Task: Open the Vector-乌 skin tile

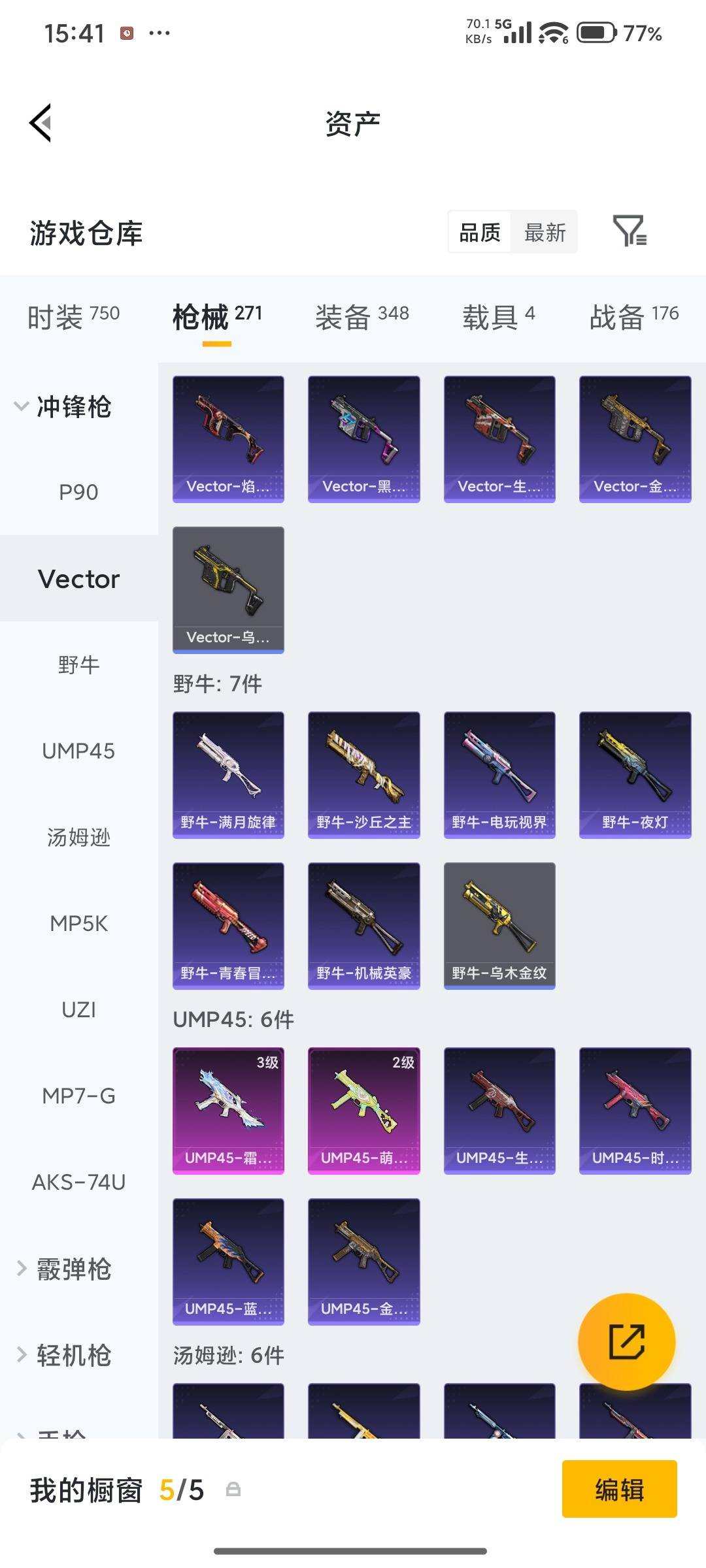Action: (x=228, y=590)
